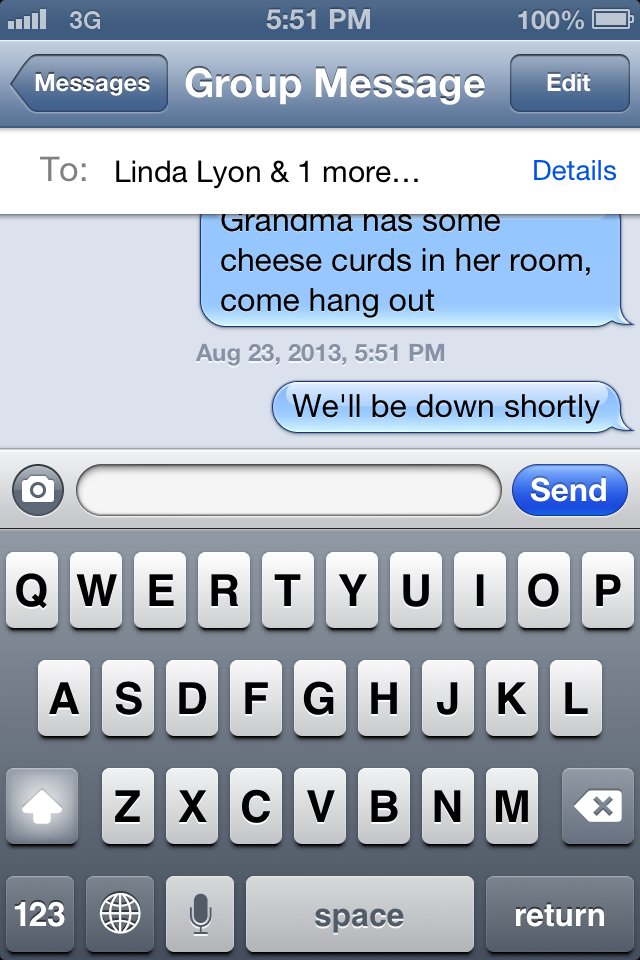Send the message

(568, 490)
